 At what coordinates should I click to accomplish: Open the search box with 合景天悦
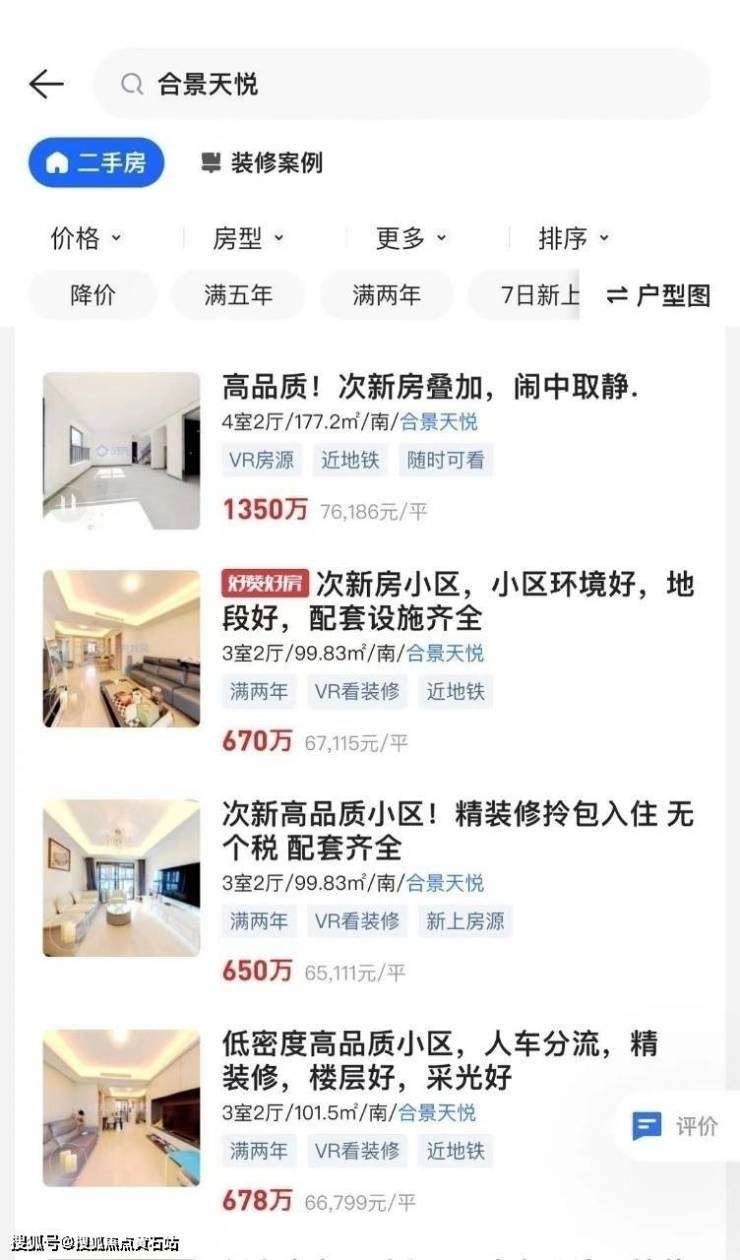[x=400, y=85]
